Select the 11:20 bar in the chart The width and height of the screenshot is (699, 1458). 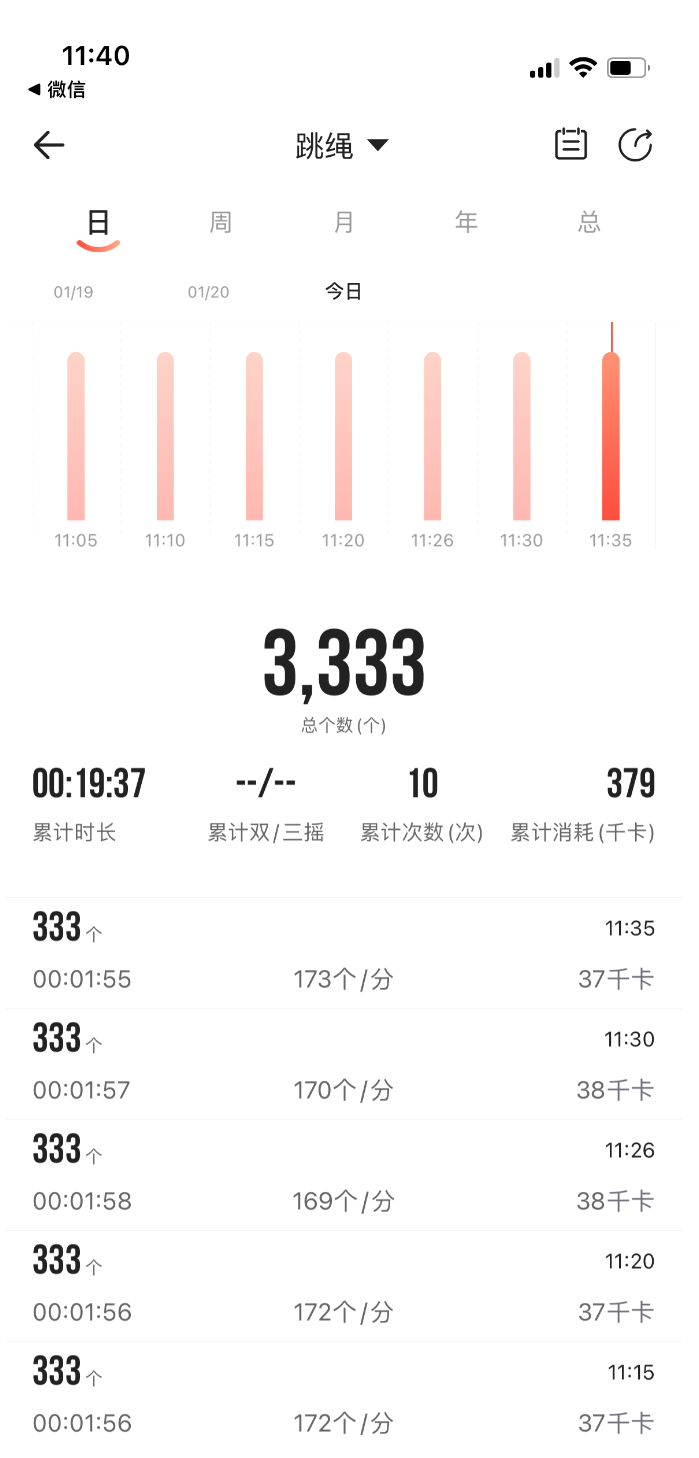point(343,436)
